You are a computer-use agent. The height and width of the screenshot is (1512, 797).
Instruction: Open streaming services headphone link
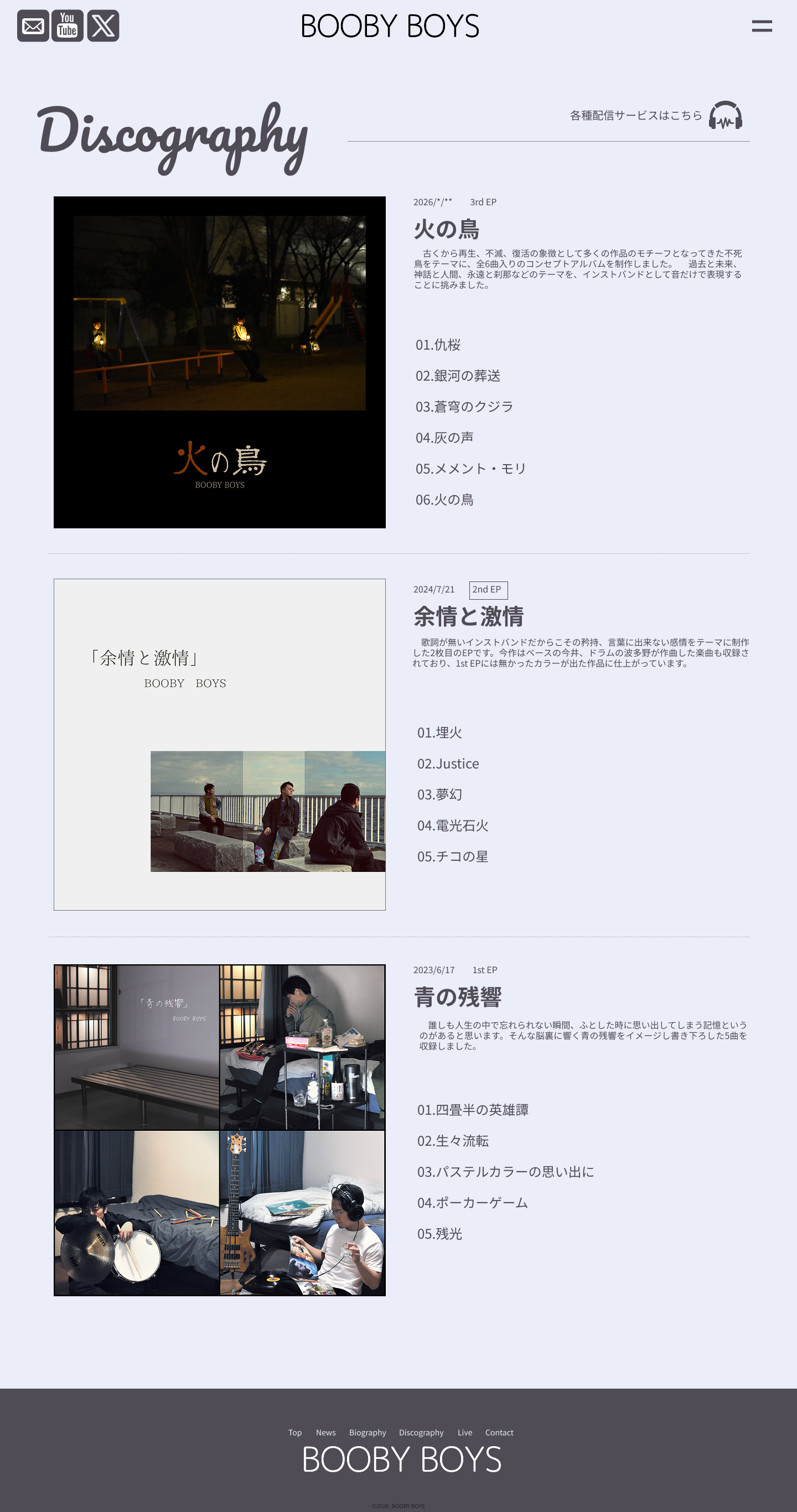pyautogui.click(x=726, y=115)
